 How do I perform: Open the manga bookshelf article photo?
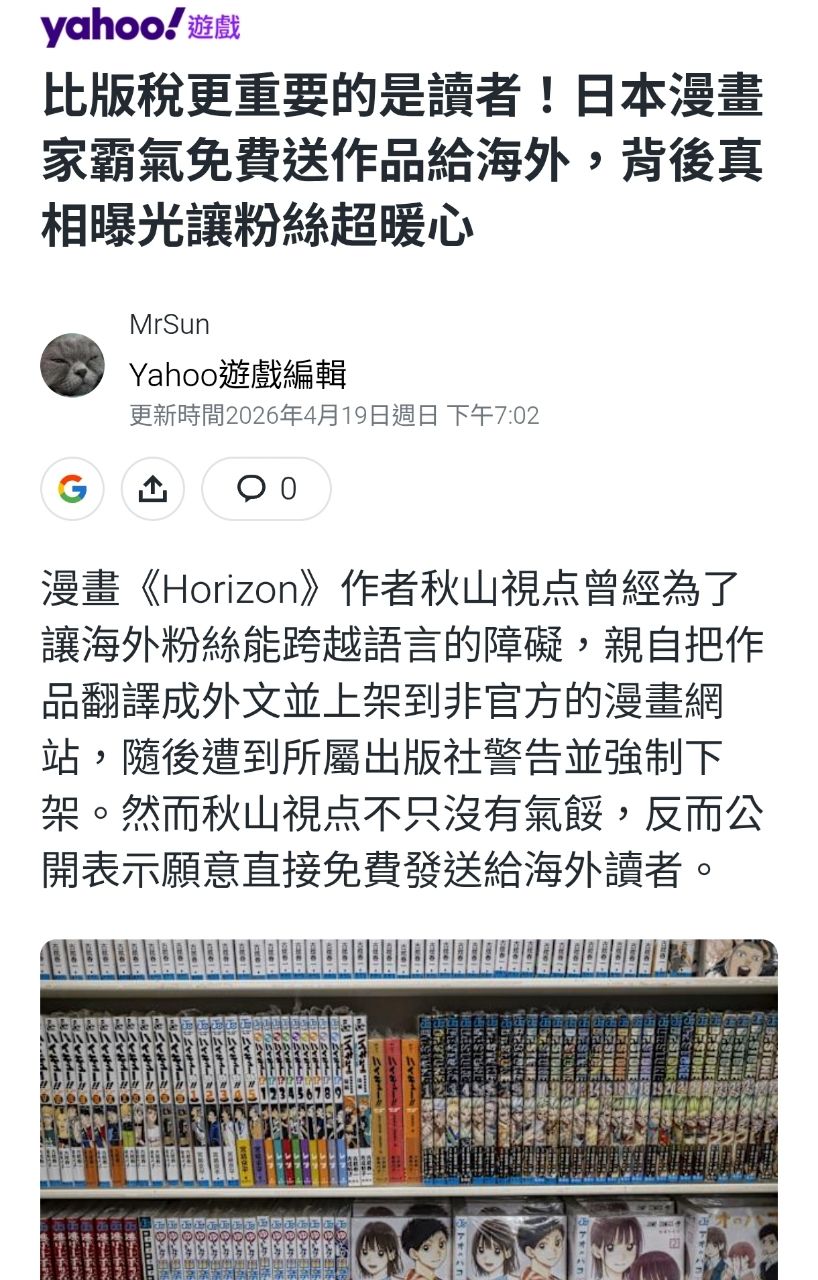click(408, 1108)
